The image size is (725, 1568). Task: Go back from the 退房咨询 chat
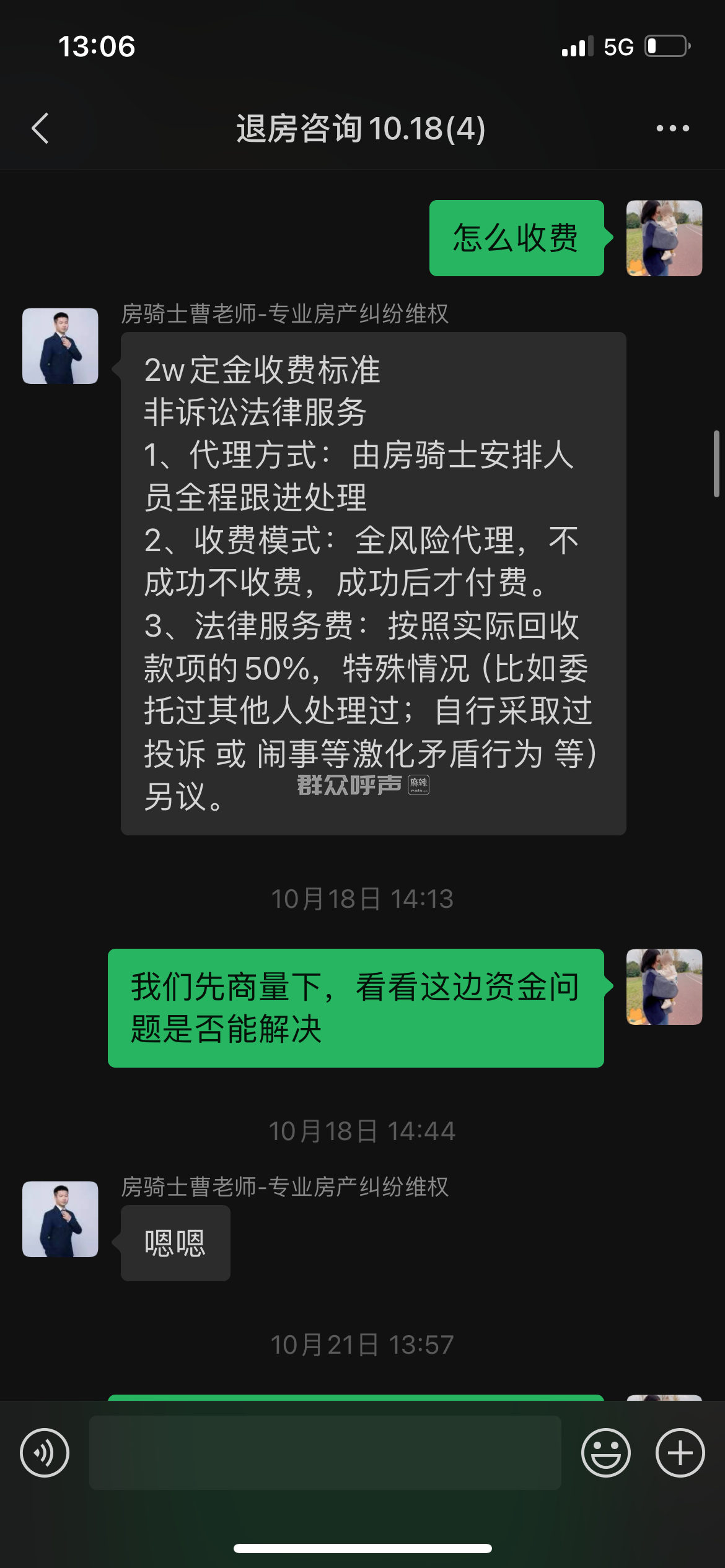pyautogui.click(x=40, y=129)
